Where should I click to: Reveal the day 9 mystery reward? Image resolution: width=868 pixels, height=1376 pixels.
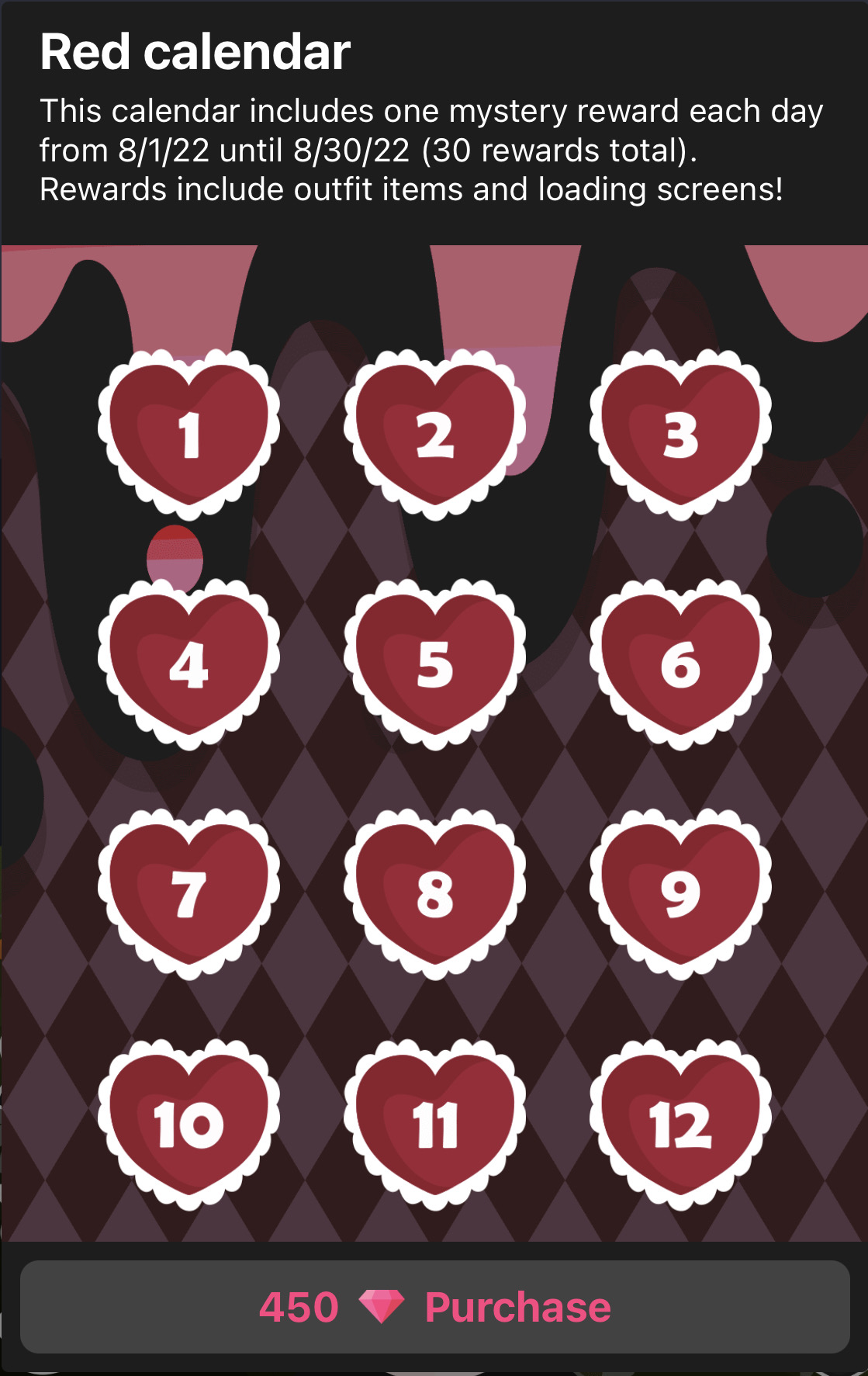point(680,894)
